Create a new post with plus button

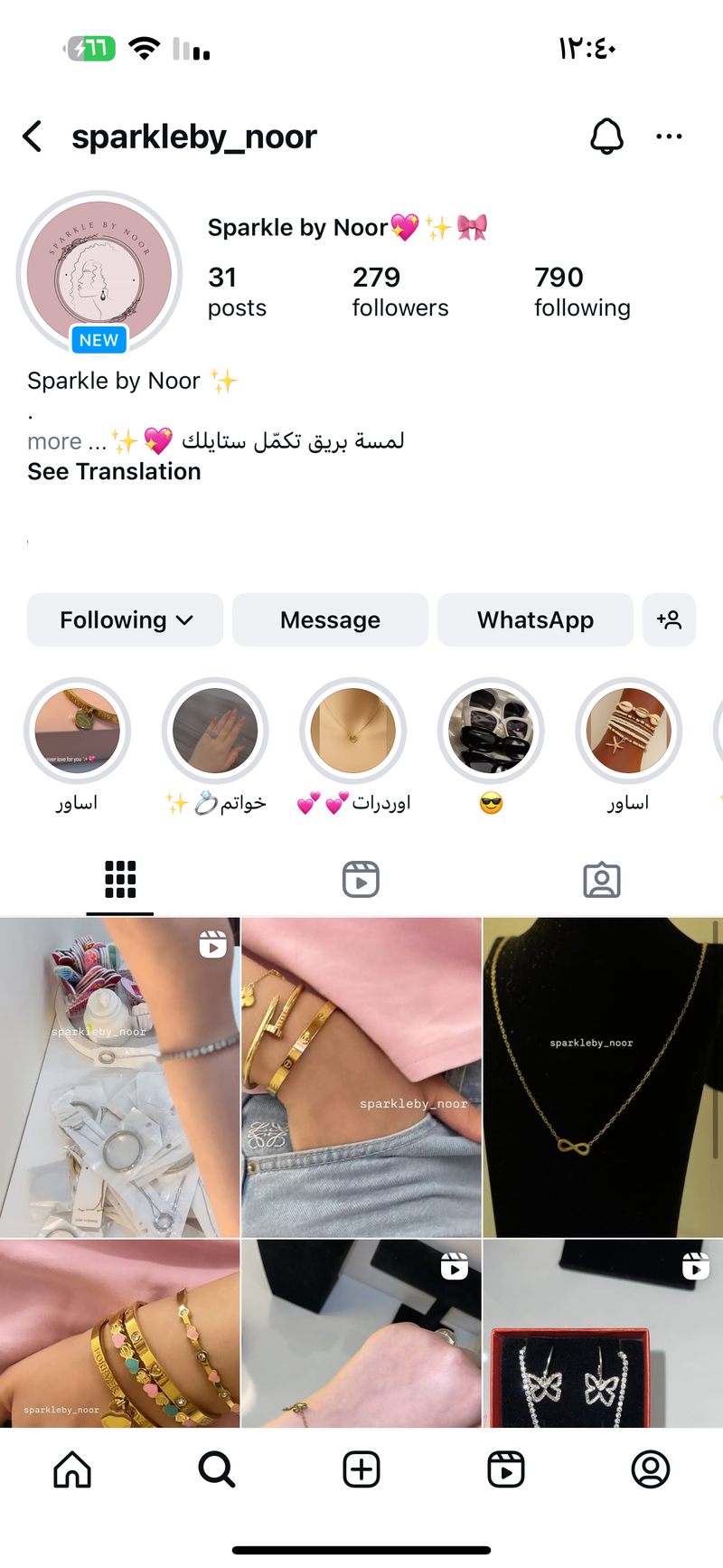click(x=361, y=1469)
